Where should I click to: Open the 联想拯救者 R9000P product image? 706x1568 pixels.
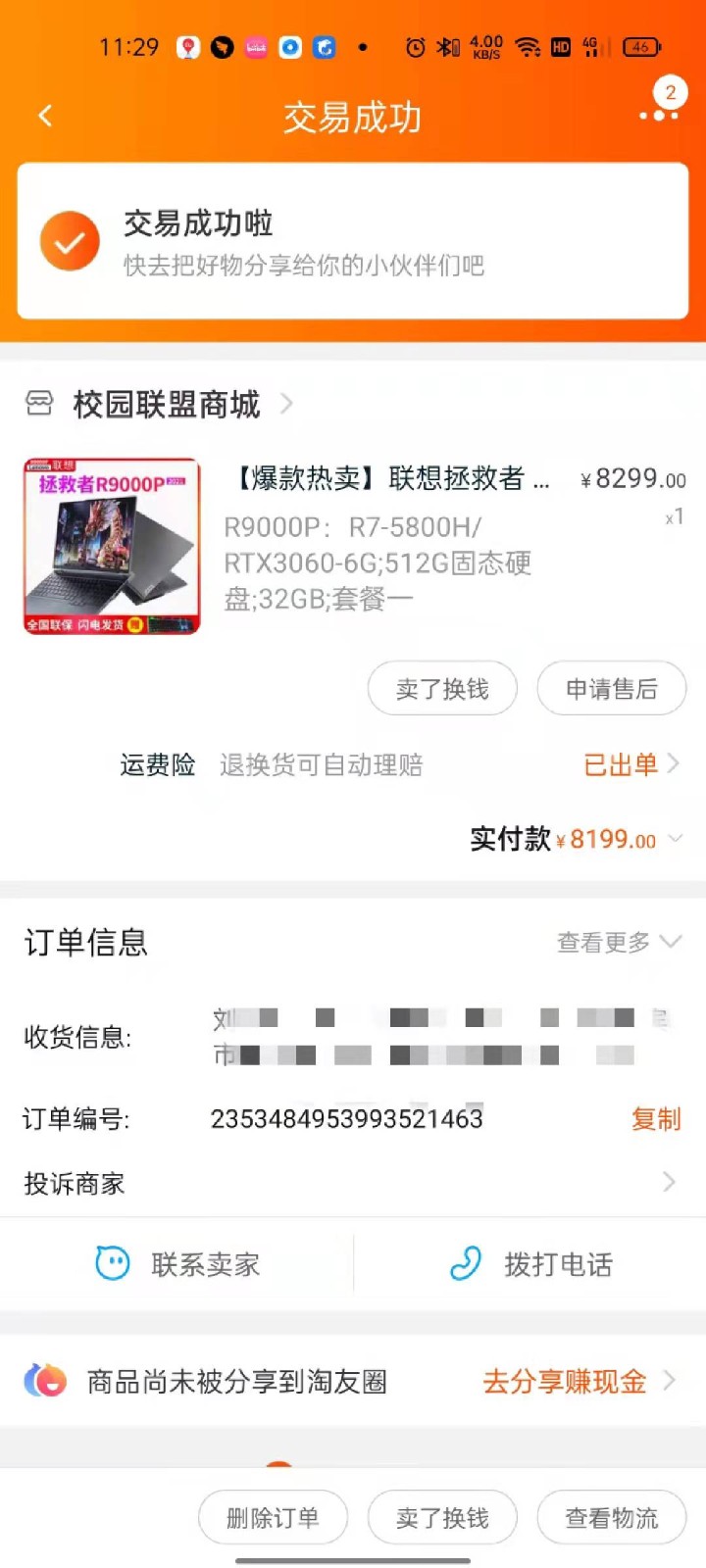[112, 546]
